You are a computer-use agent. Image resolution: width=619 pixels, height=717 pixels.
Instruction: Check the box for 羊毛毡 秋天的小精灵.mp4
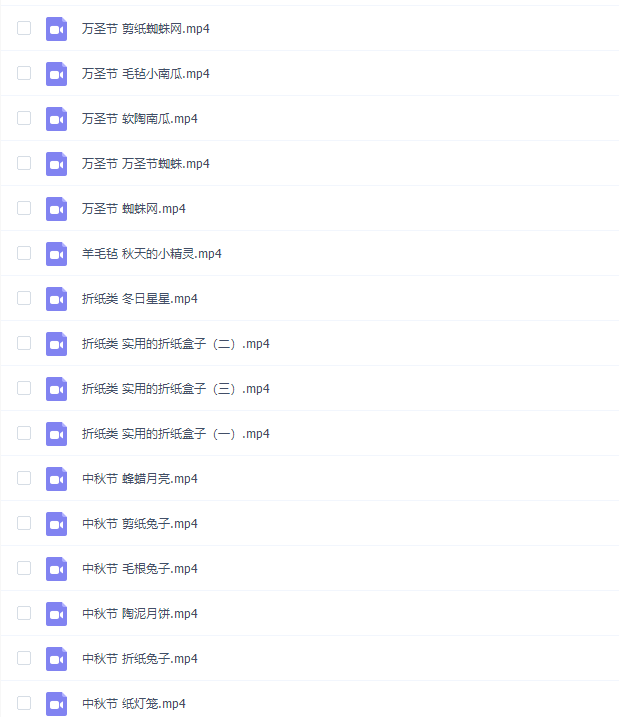tap(24, 254)
